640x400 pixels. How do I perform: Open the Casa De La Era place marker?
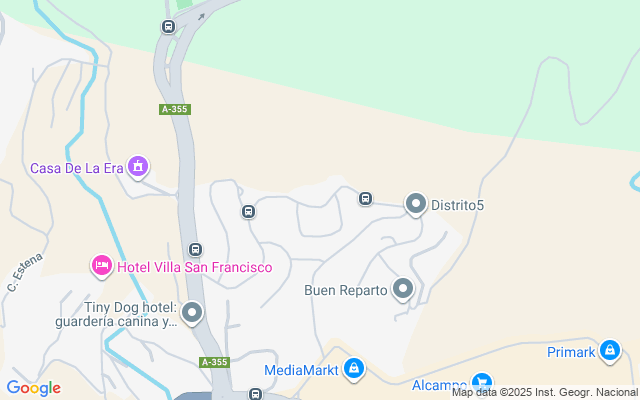(138, 167)
